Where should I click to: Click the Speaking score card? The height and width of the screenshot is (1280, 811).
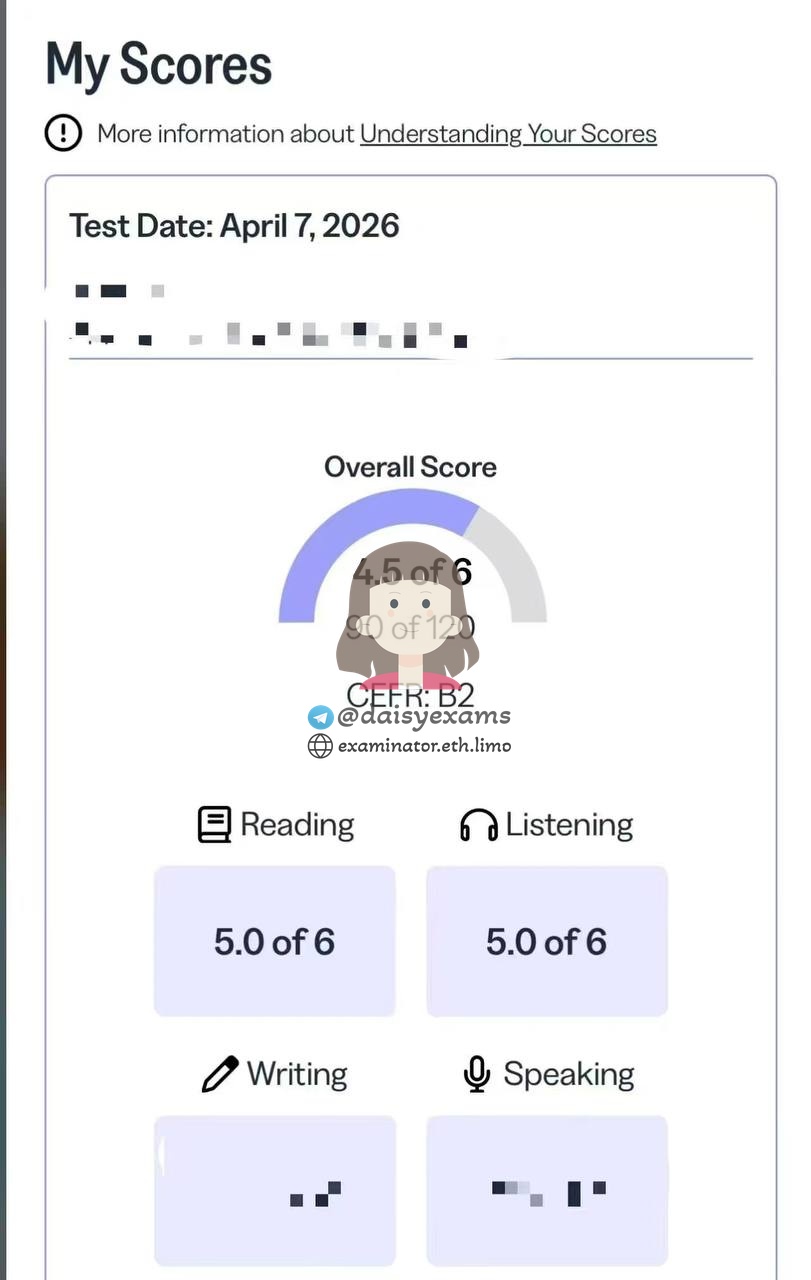pyautogui.click(x=546, y=1191)
